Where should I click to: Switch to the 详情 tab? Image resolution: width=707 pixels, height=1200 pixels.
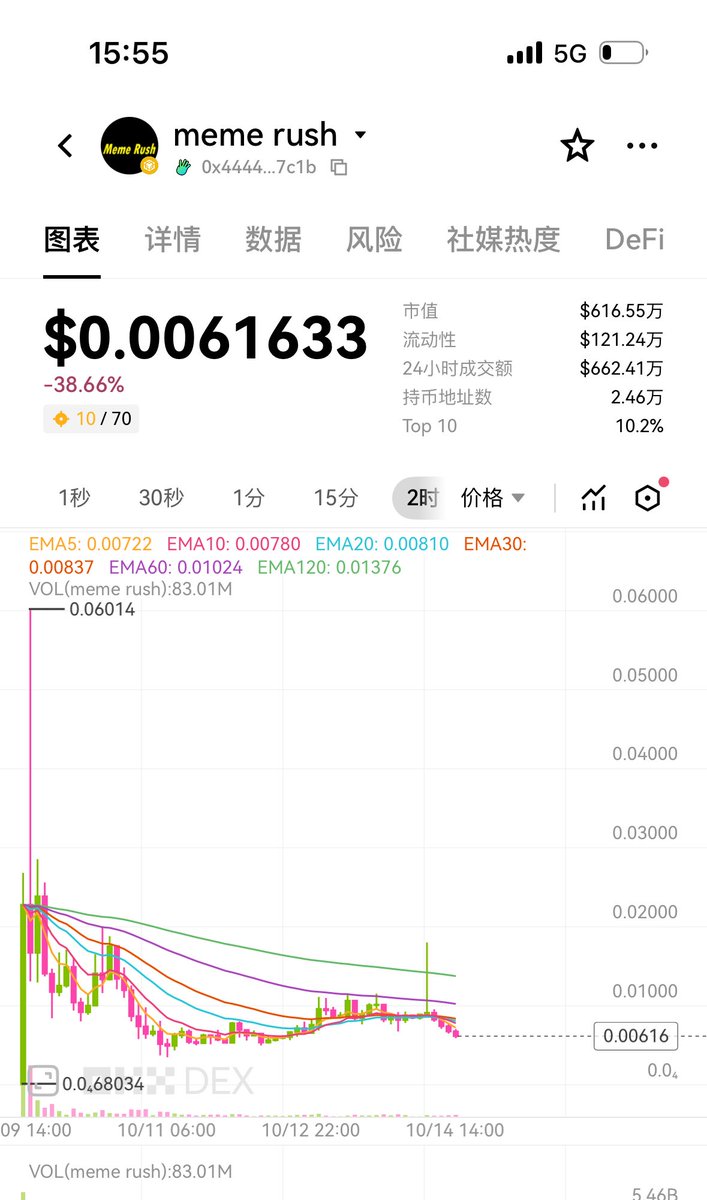coord(172,240)
